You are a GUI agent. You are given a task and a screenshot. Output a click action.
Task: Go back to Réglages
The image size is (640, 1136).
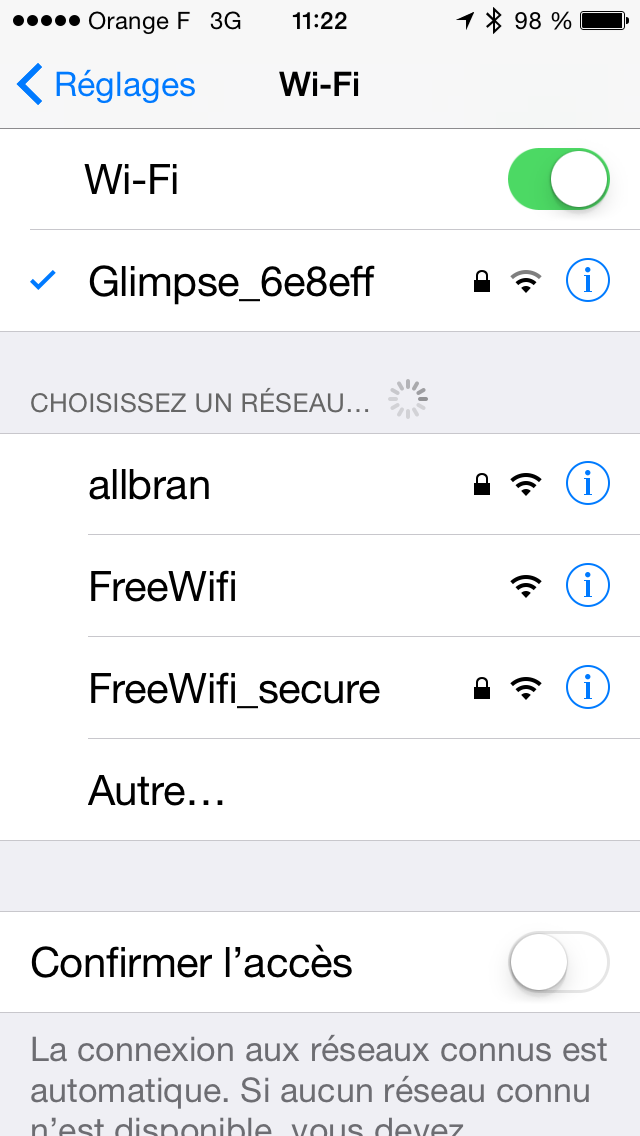106,85
